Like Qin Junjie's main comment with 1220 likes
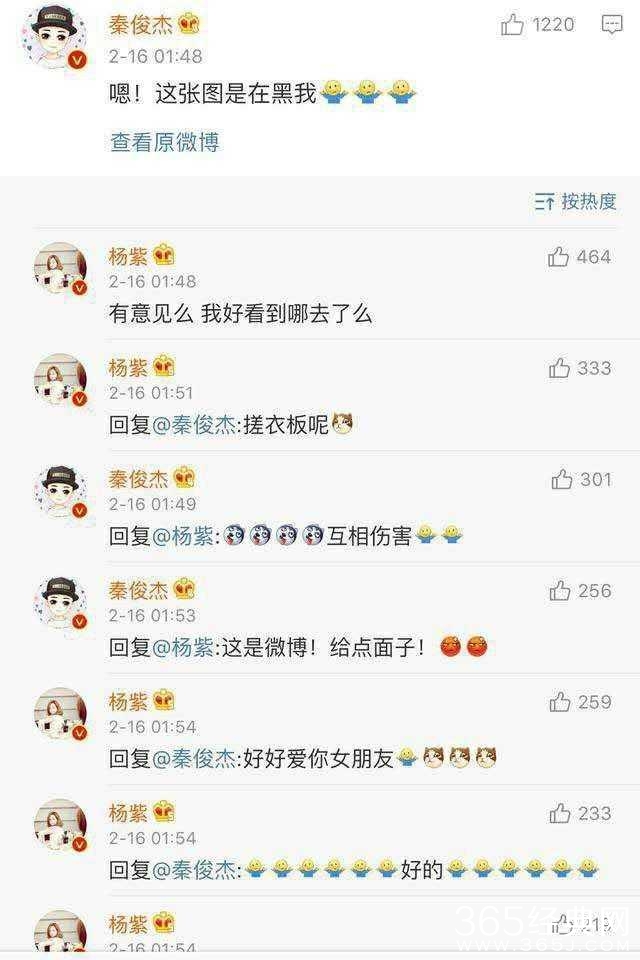Viewport: 640px width, 960px height. point(513,25)
